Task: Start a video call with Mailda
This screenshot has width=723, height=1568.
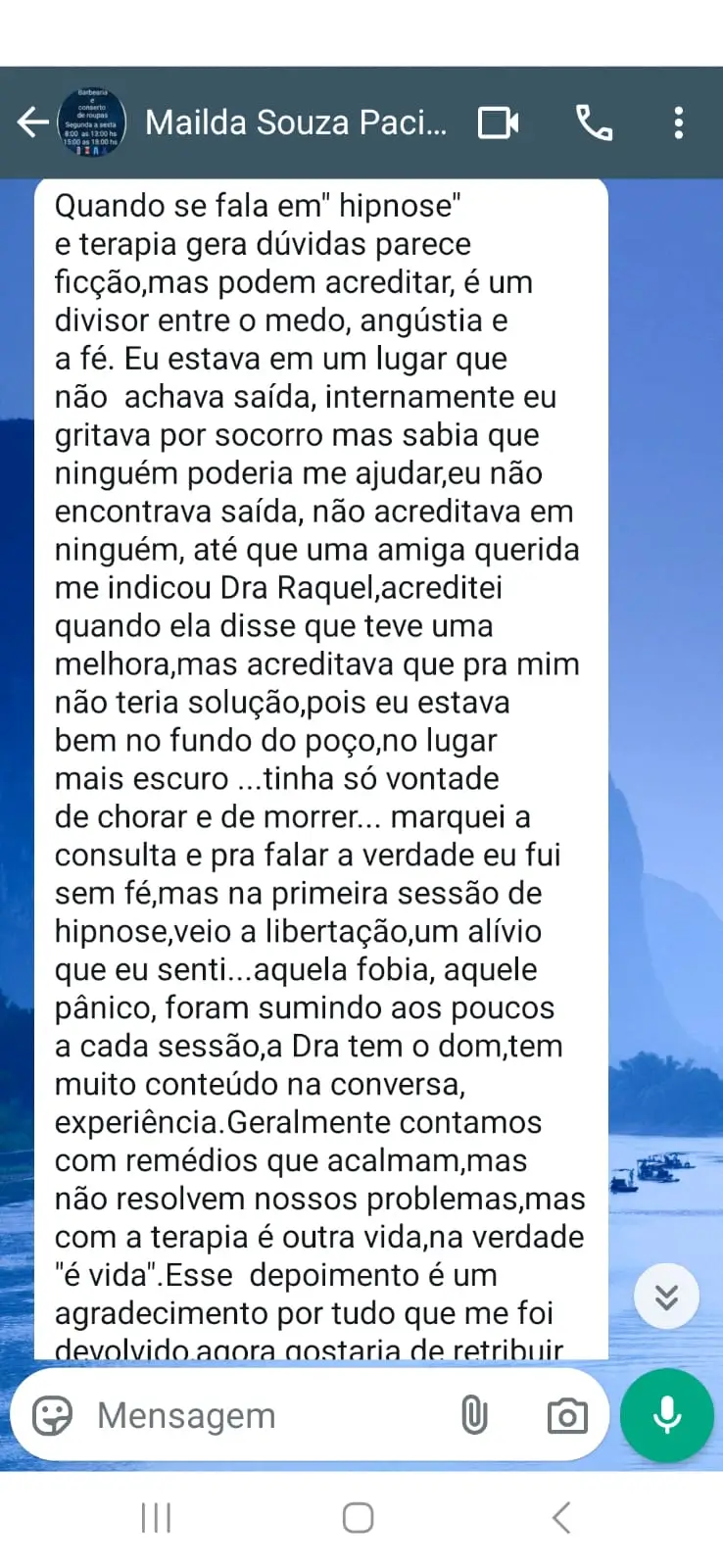Action: (498, 123)
